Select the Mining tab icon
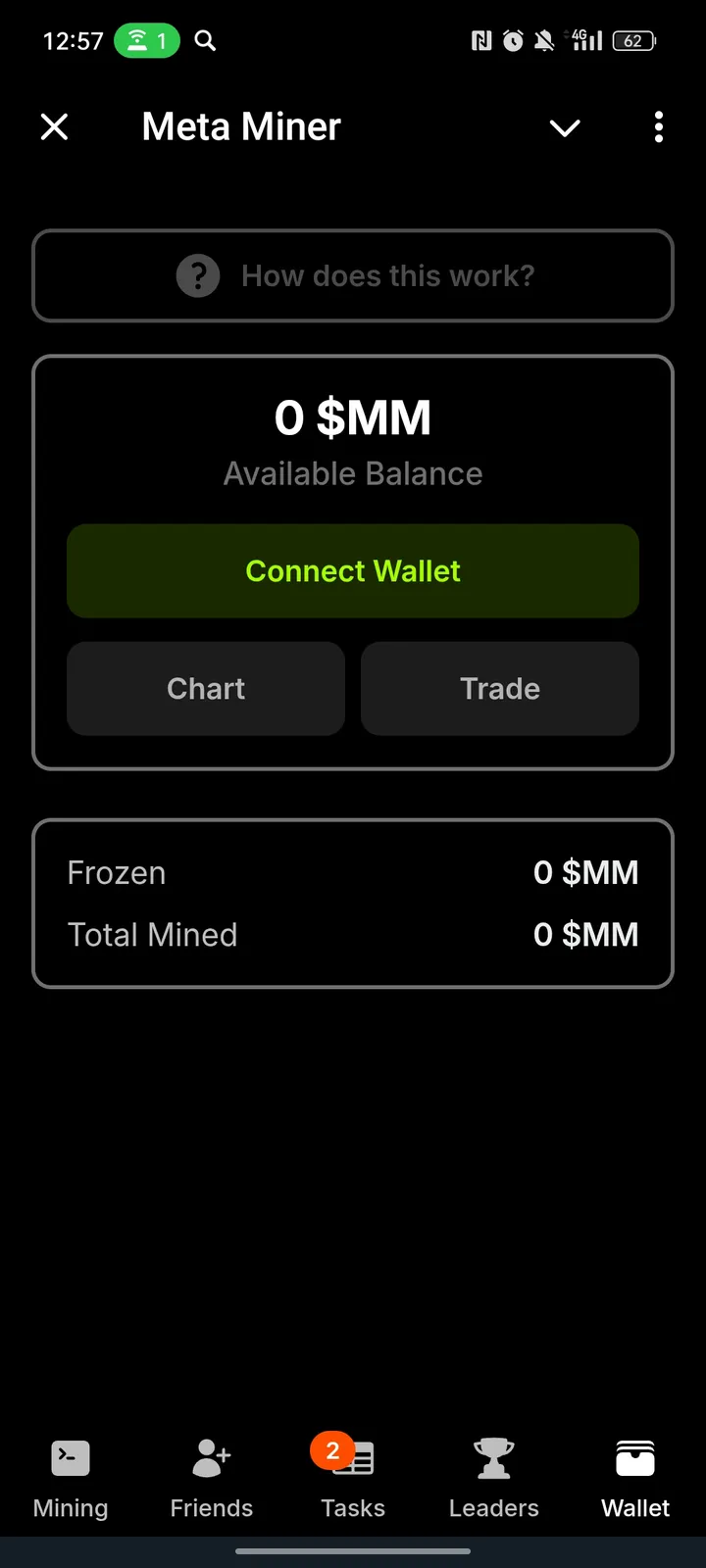The image size is (706, 1568). click(x=70, y=1457)
